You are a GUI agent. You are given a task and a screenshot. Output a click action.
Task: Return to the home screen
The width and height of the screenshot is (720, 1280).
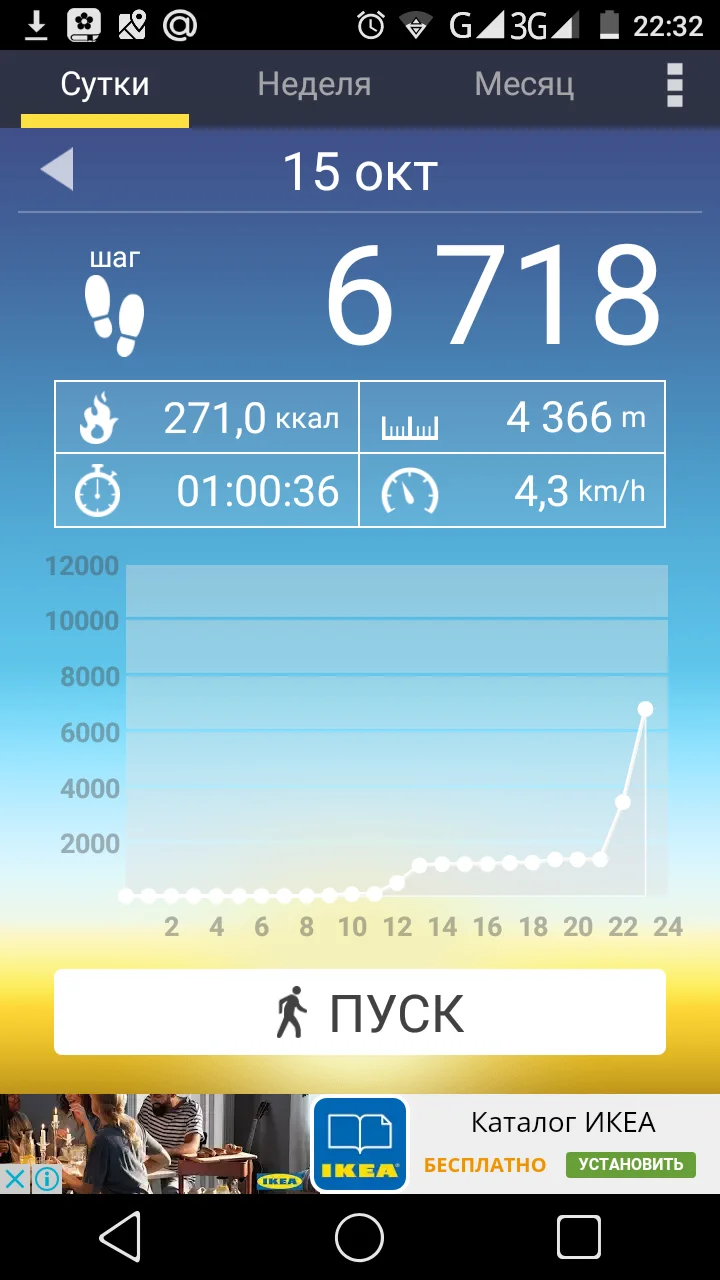click(x=360, y=1238)
